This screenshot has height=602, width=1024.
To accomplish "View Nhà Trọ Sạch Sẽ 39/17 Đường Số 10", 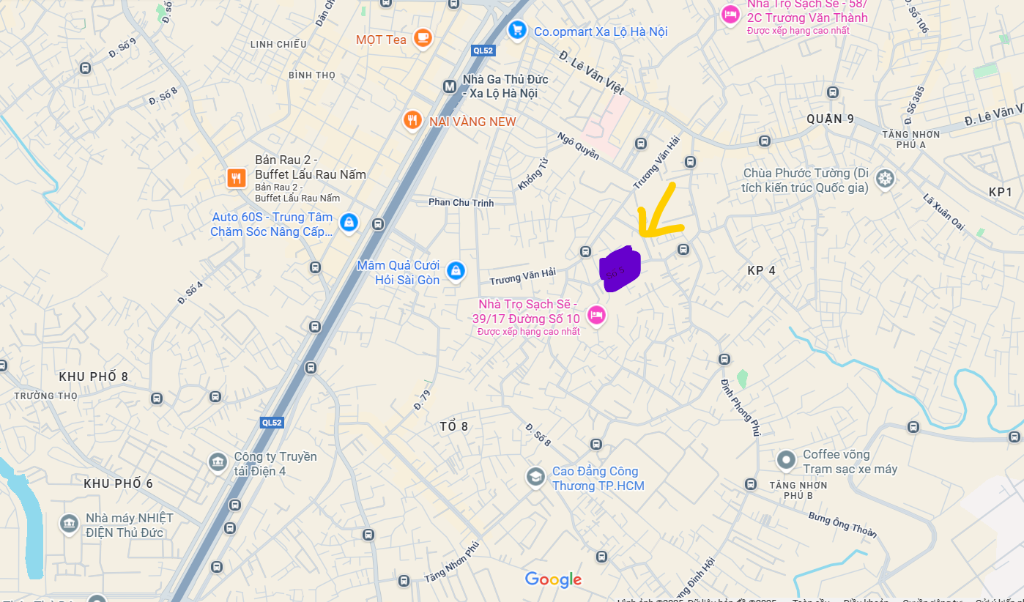I will pos(596,315).
